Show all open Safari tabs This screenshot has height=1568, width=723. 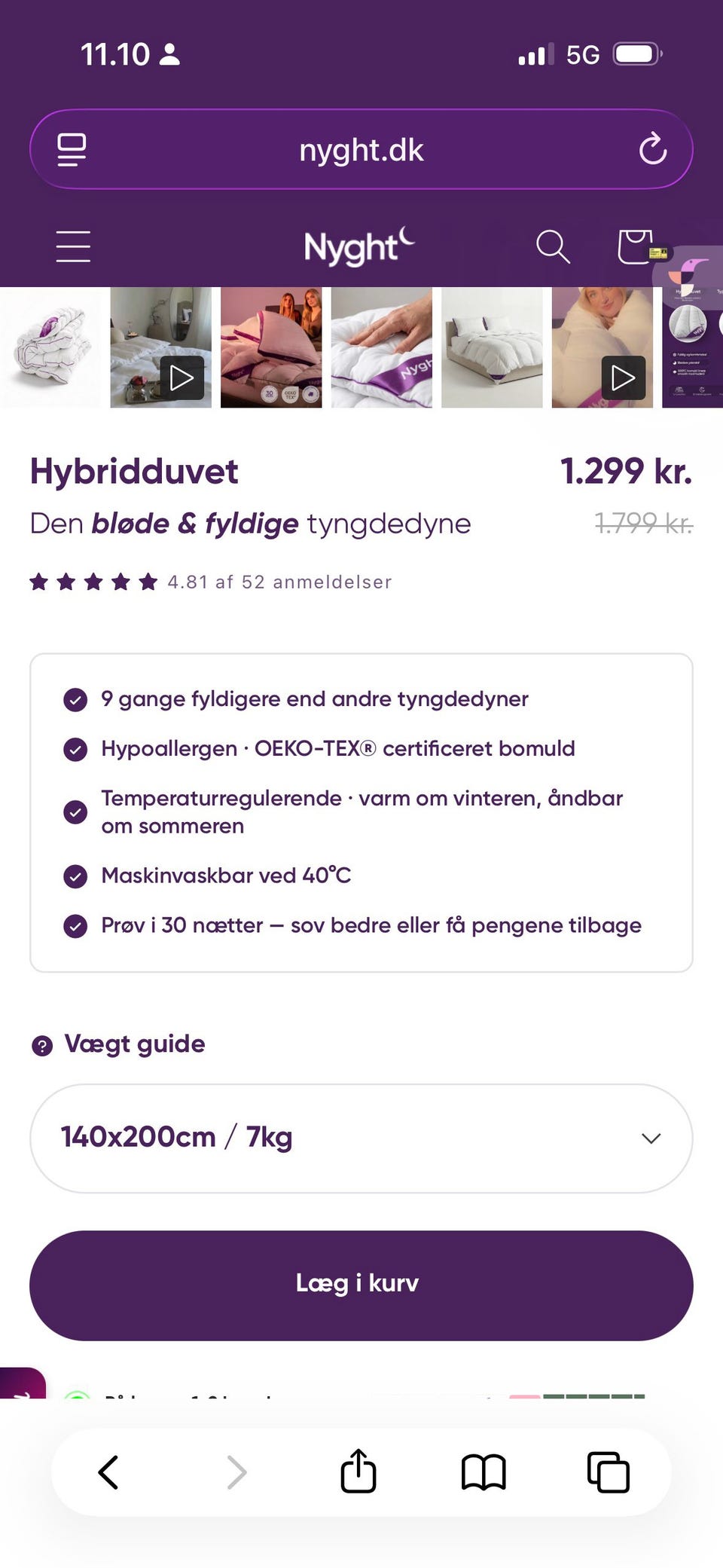607,1471
